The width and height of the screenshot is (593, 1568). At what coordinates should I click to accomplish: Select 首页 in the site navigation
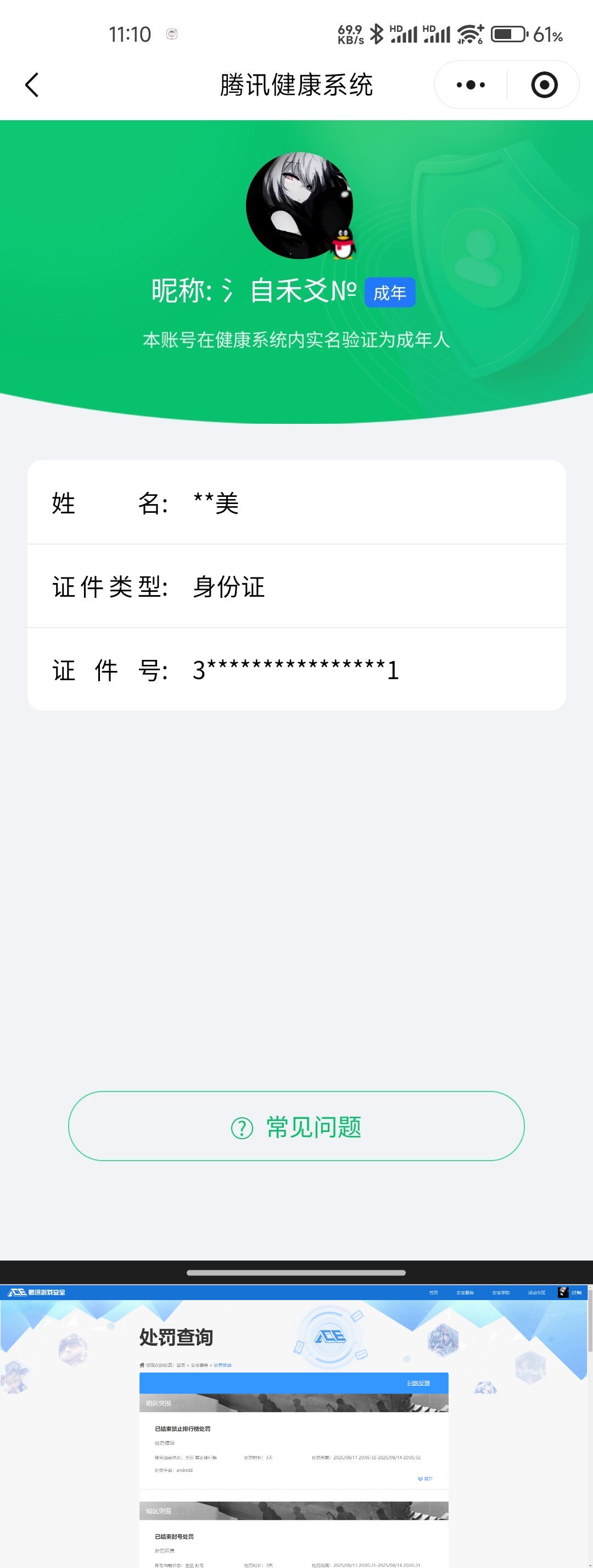point(434,1293)
